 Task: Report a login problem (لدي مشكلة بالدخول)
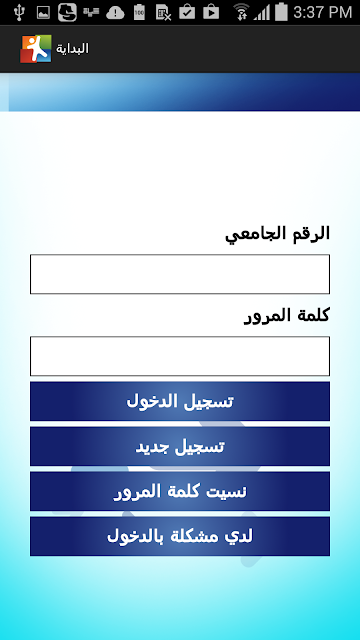click(180, 536)
